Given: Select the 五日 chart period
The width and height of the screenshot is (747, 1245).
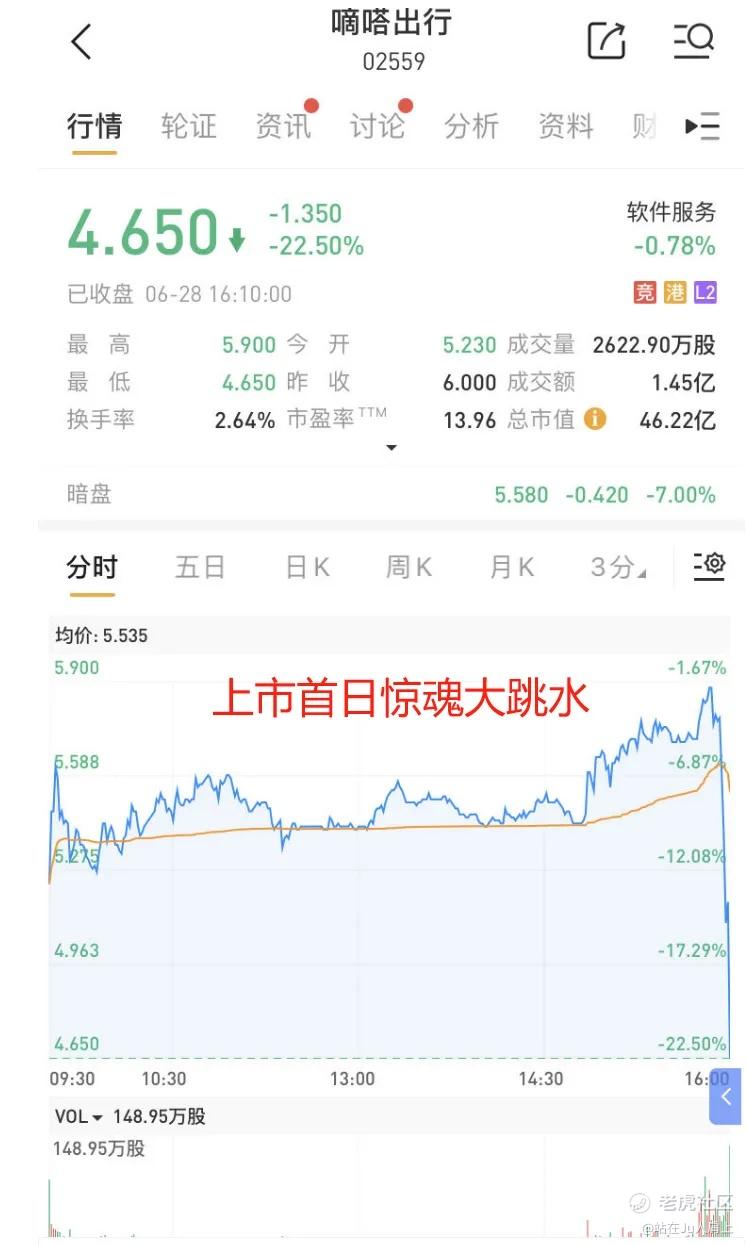Looking at the screenshot, I should pyautogui.click(x=200, y=568).
